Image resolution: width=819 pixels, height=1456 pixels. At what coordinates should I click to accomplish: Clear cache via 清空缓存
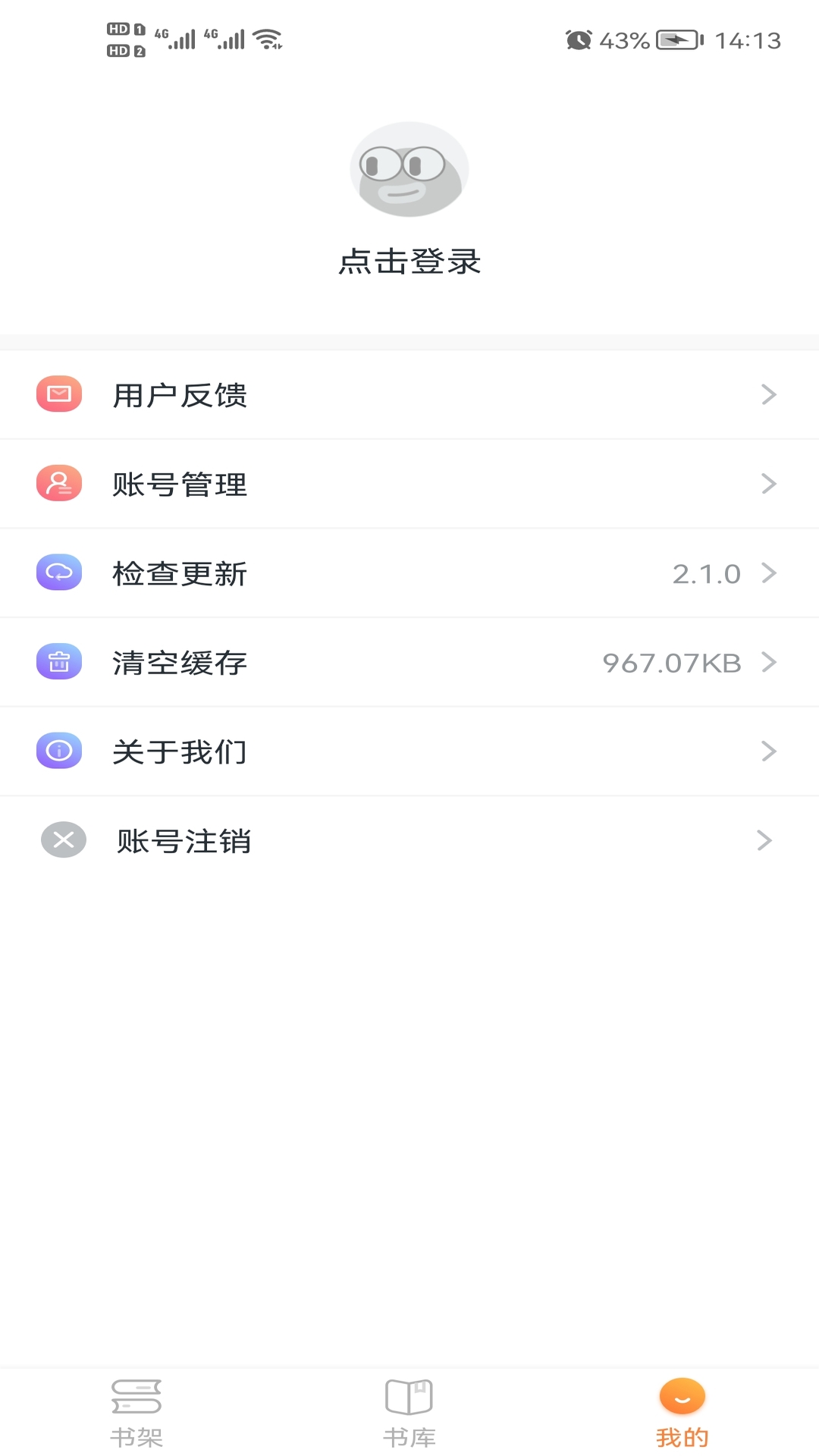409,663
